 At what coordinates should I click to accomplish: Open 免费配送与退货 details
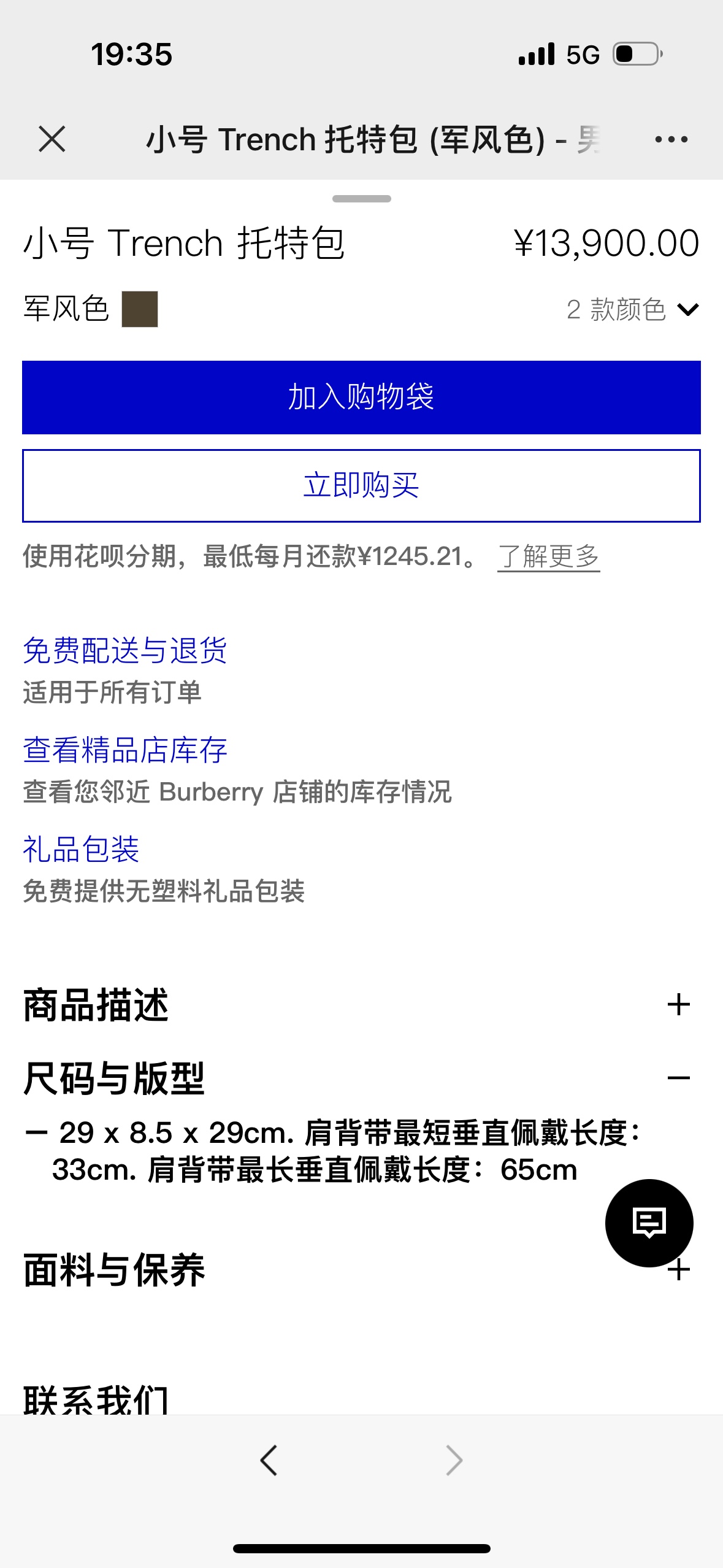click(x=125, y=650)
